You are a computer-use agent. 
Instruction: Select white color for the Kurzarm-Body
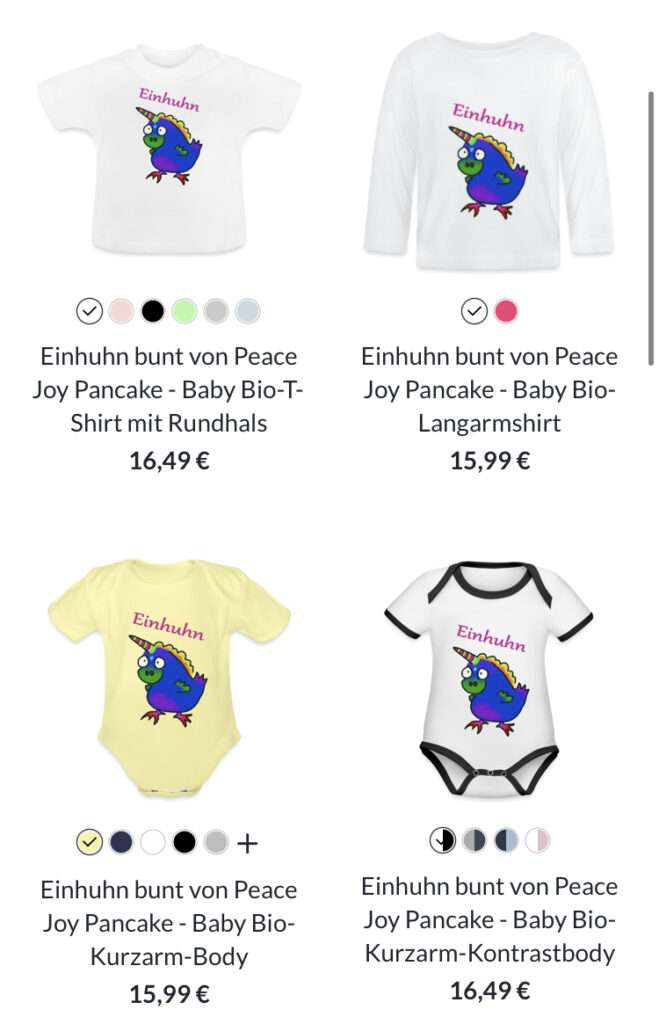click(153, 842)
